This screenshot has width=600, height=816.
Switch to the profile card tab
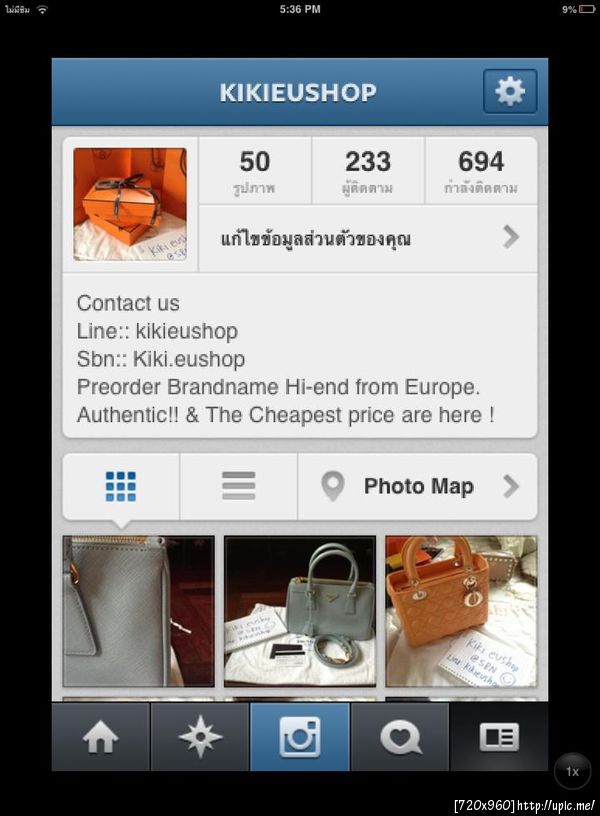[x=498, y=737]
